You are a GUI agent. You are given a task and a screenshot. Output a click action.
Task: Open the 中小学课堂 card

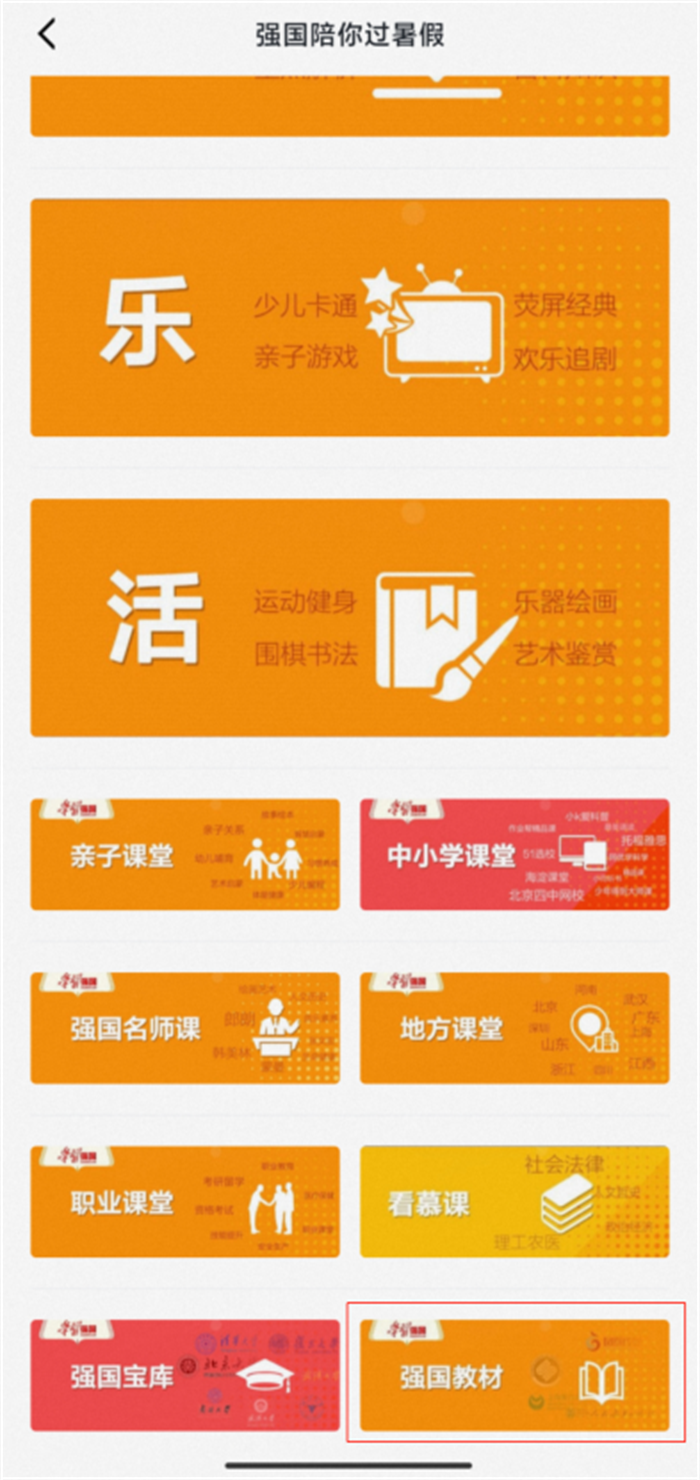point(514,855)
